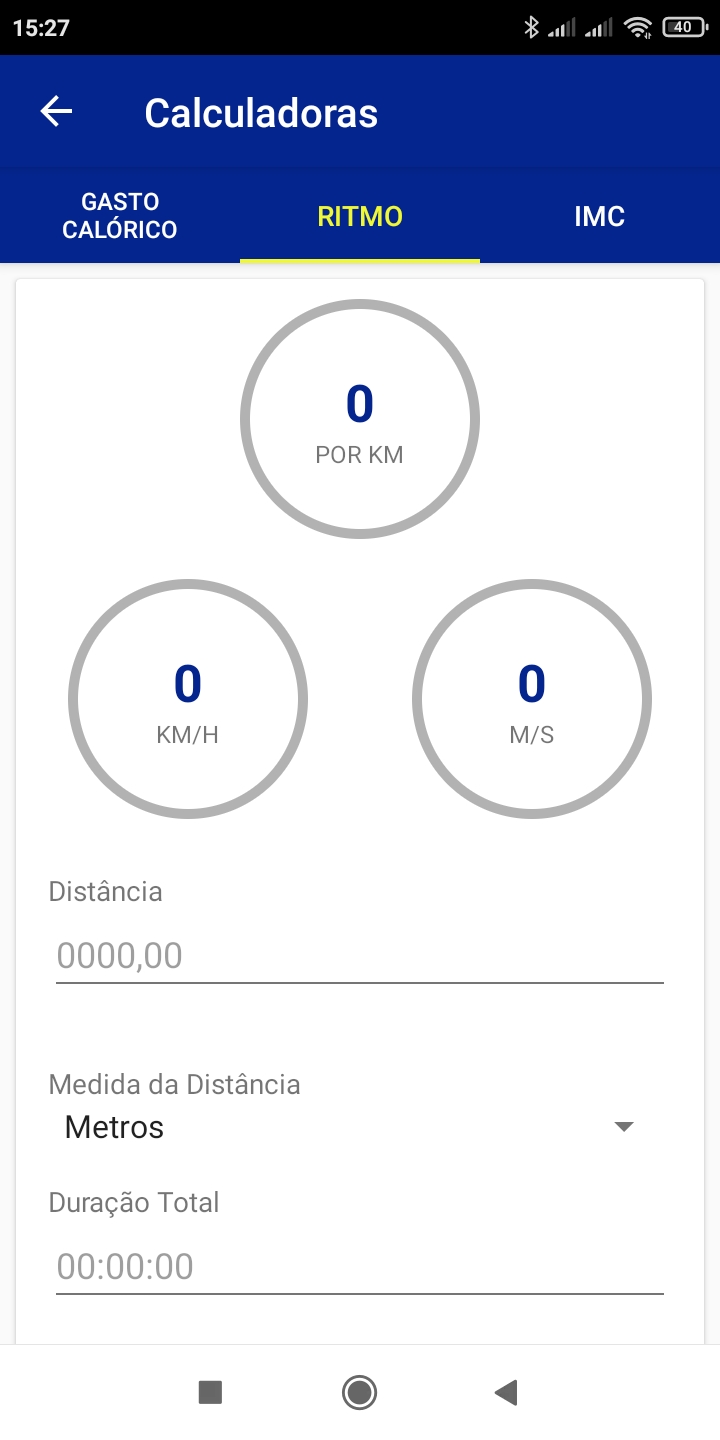Open the recent apps view
This screenshot has width=720, height=1440.
click(210, 1392)
